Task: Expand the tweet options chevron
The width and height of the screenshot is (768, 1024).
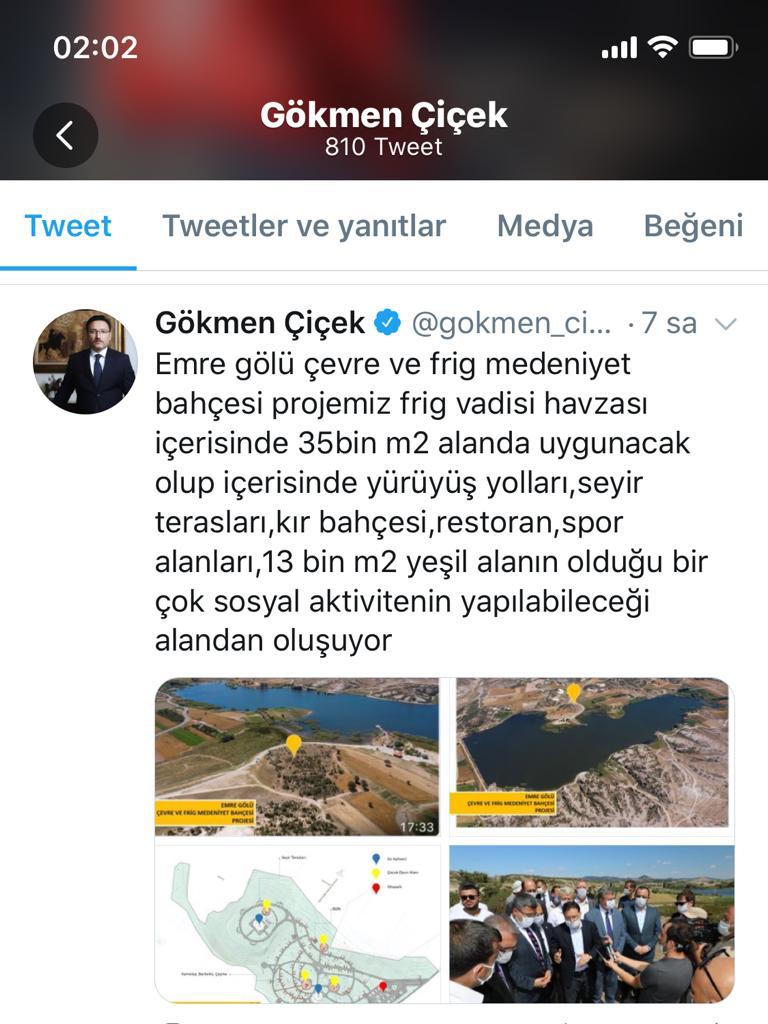Action: 727,324
